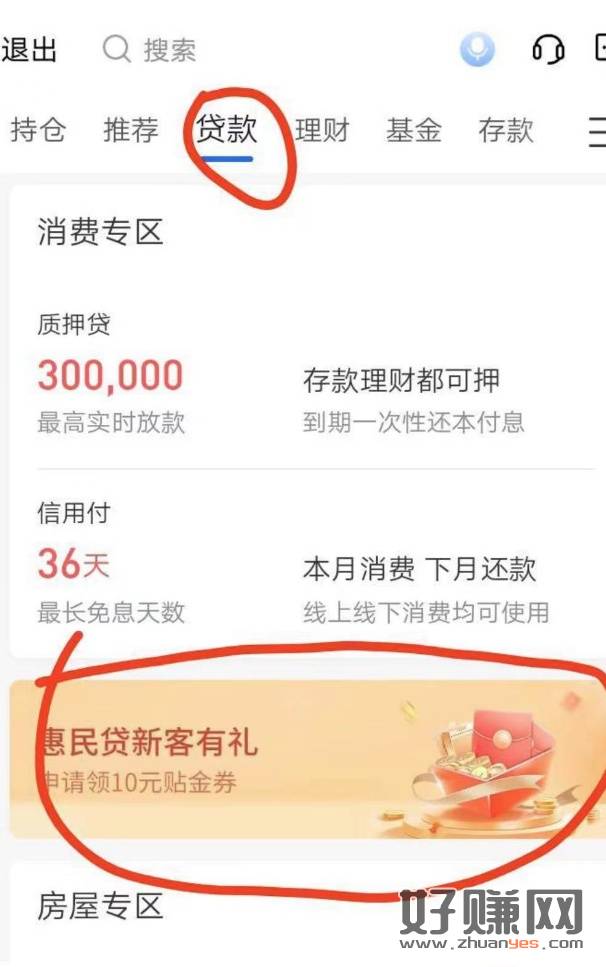Open the 信用付 product
Viewport: 606px width, 967px height.
click(x=300, y=565)
